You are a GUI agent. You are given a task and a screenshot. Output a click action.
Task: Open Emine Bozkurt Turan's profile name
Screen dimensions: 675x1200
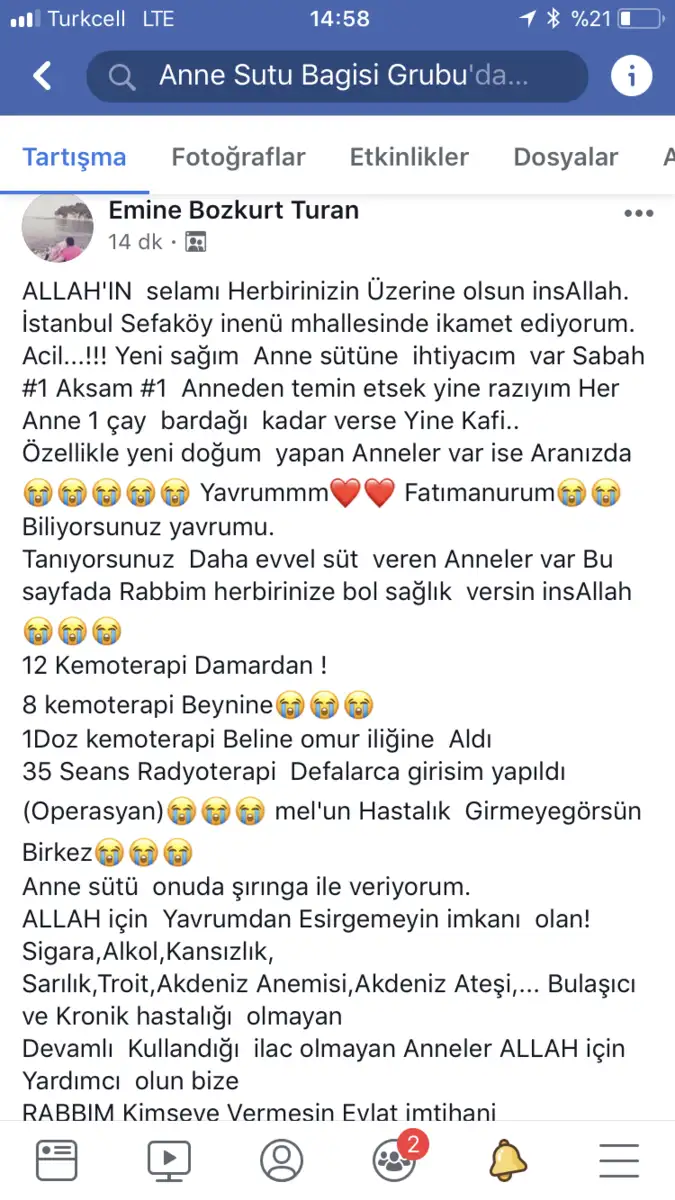(233, 210)
